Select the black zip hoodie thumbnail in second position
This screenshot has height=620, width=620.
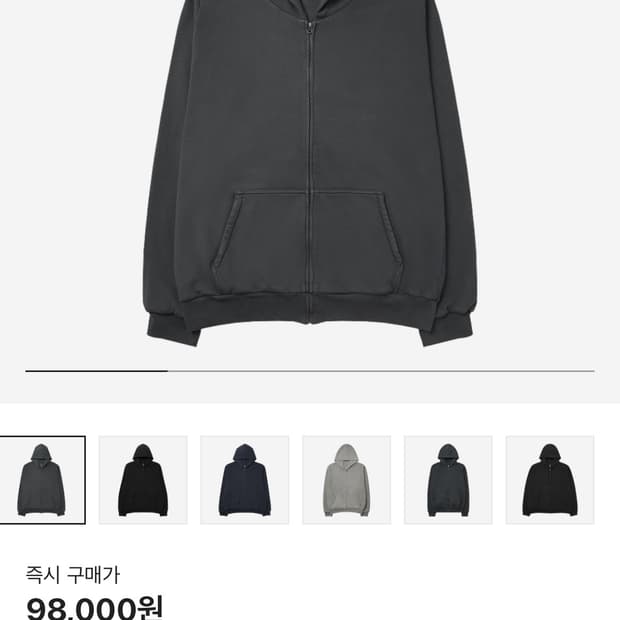tap(143, 480)
